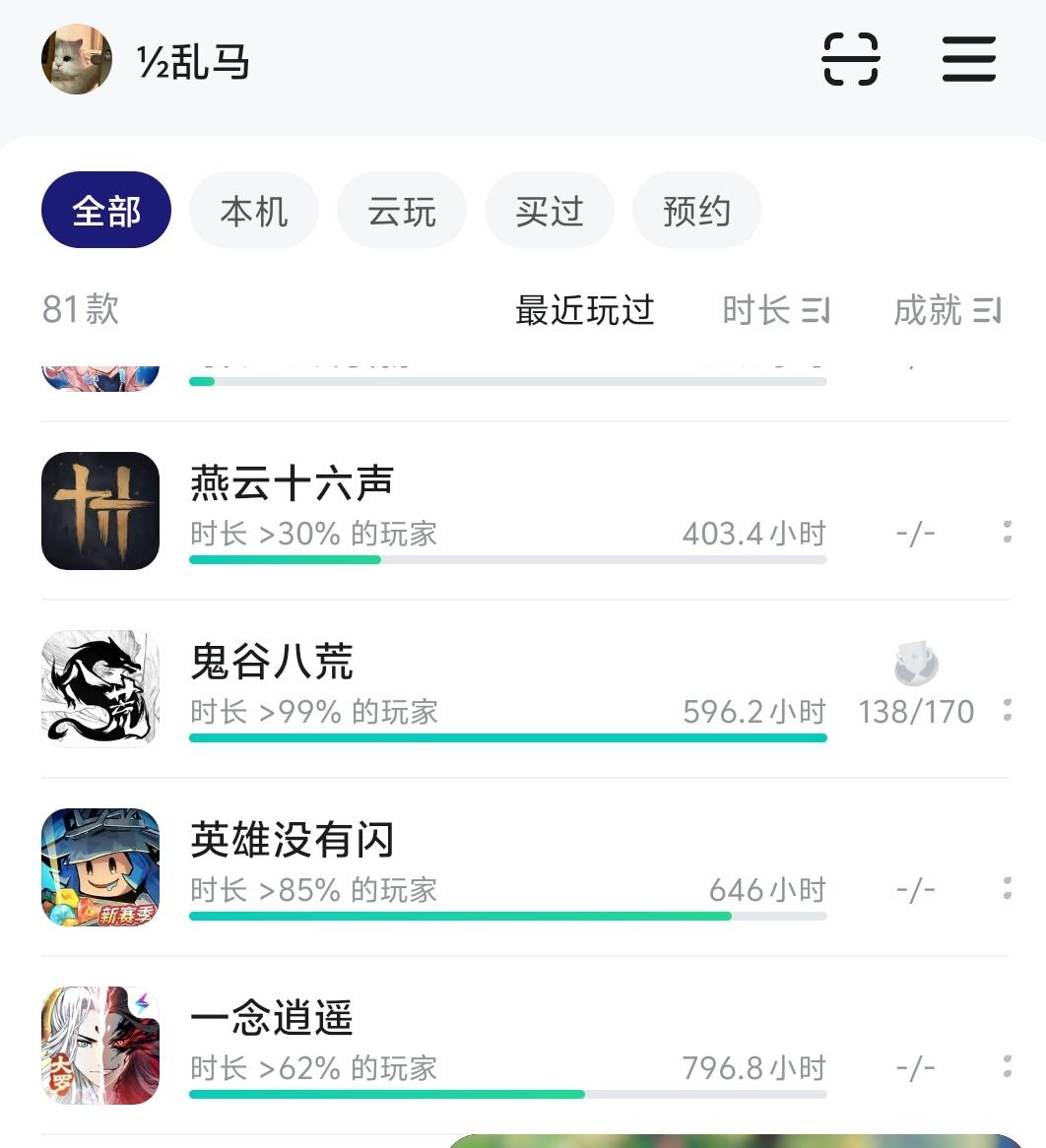Expand the options for 燕云十六声
The height and width of the screenshot is (1148, 1046).
[x=1007, y=533]
